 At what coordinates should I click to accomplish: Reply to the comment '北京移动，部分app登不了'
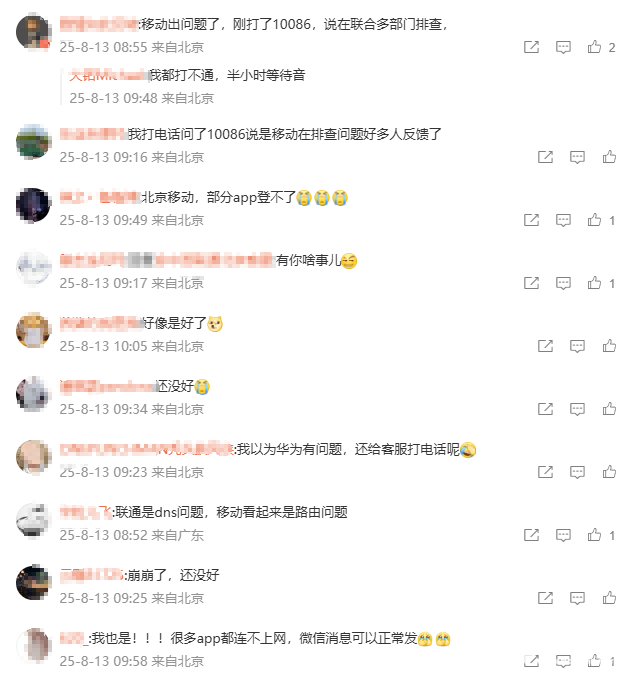pos(563,220)
